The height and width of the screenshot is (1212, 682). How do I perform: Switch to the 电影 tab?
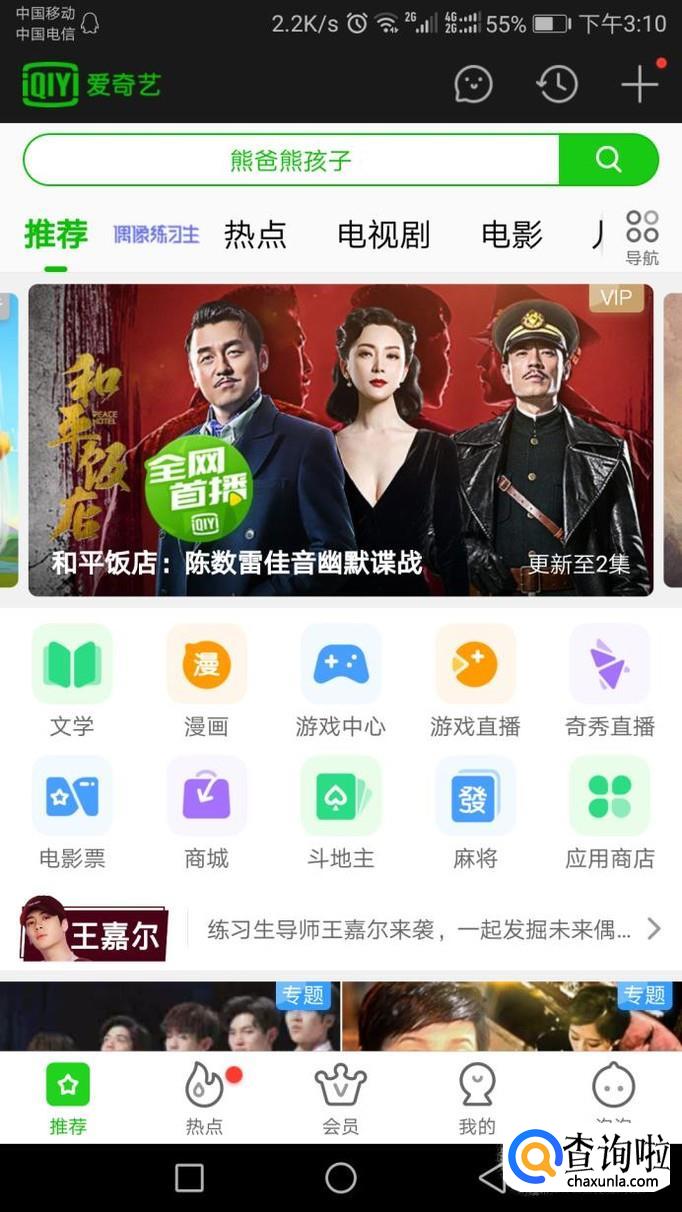coord(511,235)
